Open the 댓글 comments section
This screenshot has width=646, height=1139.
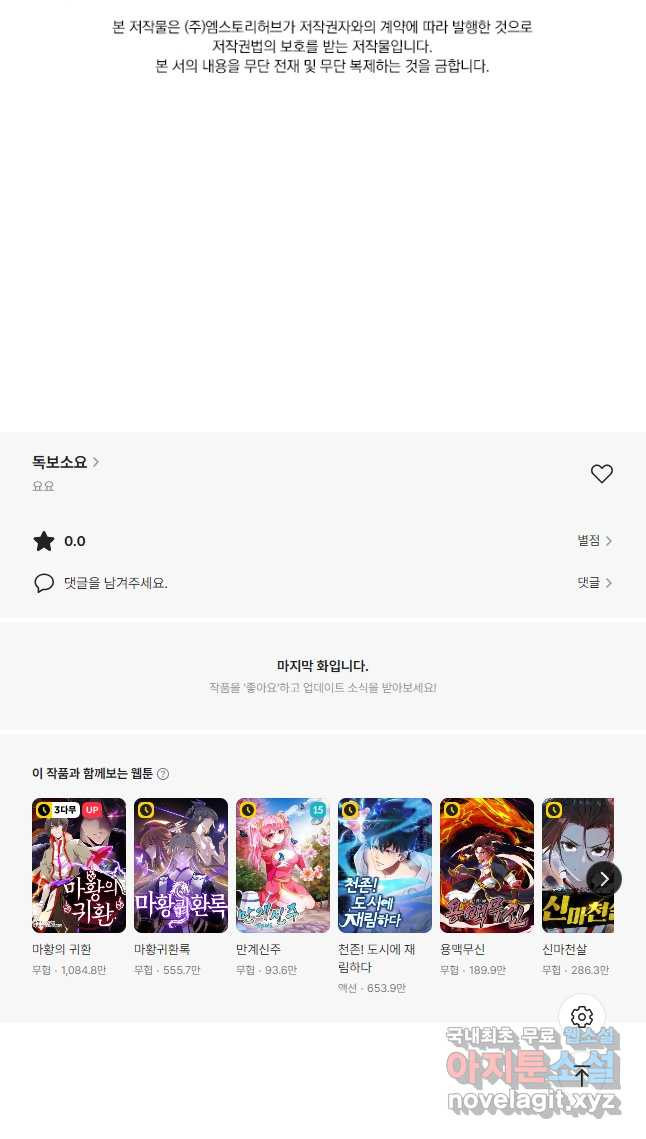click(x=594, y=583)
